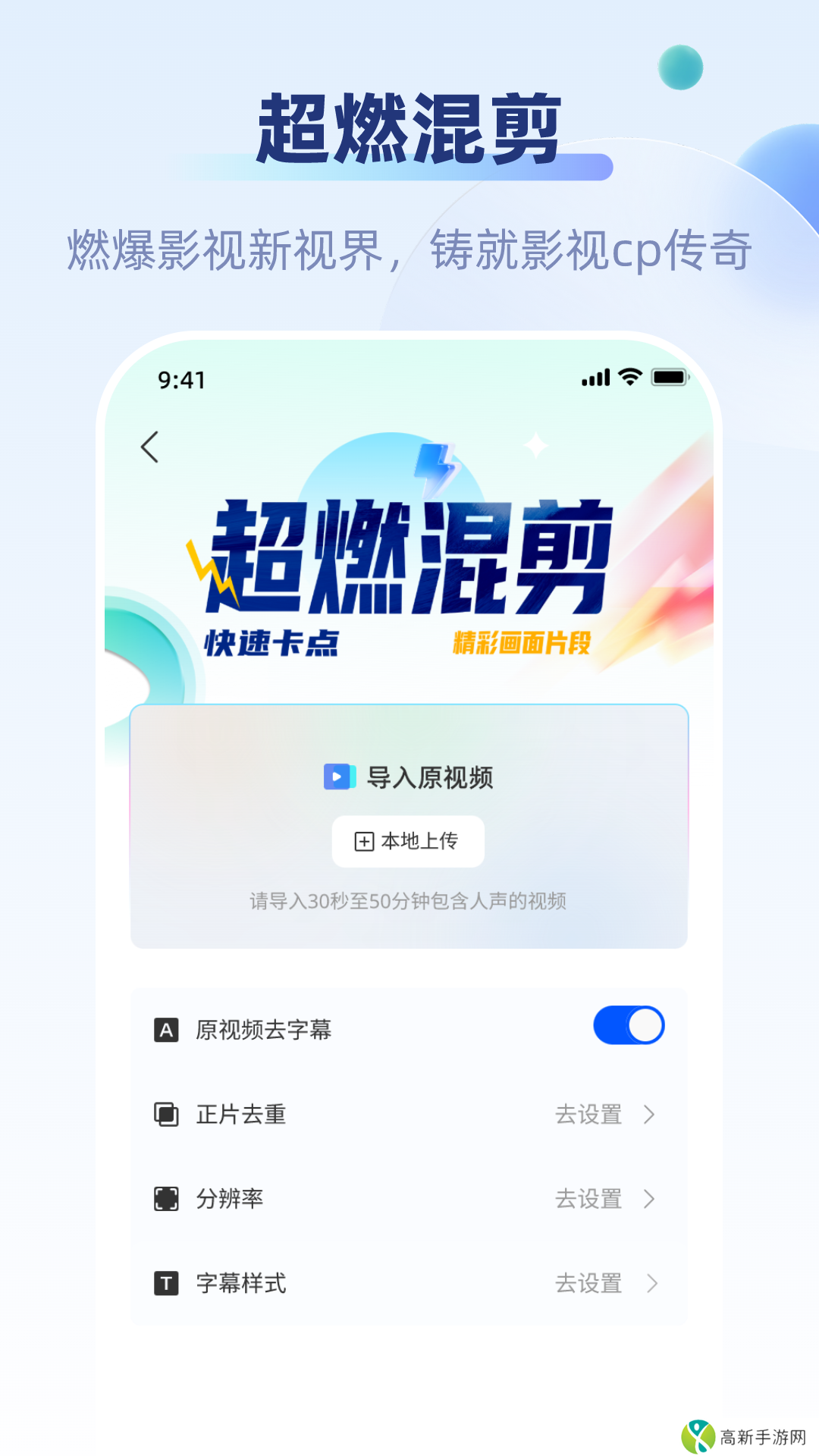Click the back arrow at screen top left
819x1456 pixels.
(149, 446)
